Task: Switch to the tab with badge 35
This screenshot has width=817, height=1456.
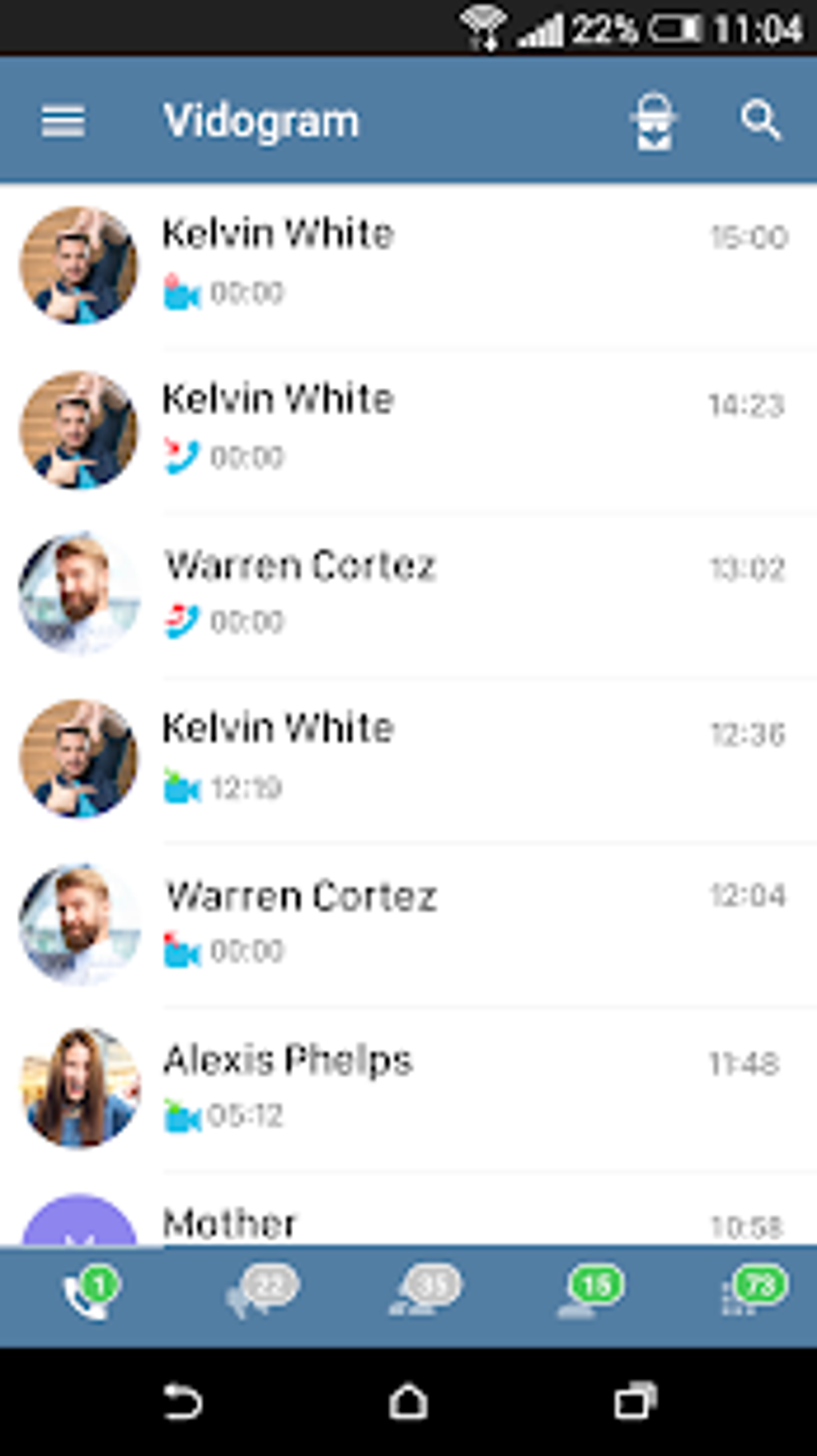Action: (425, 1291)
